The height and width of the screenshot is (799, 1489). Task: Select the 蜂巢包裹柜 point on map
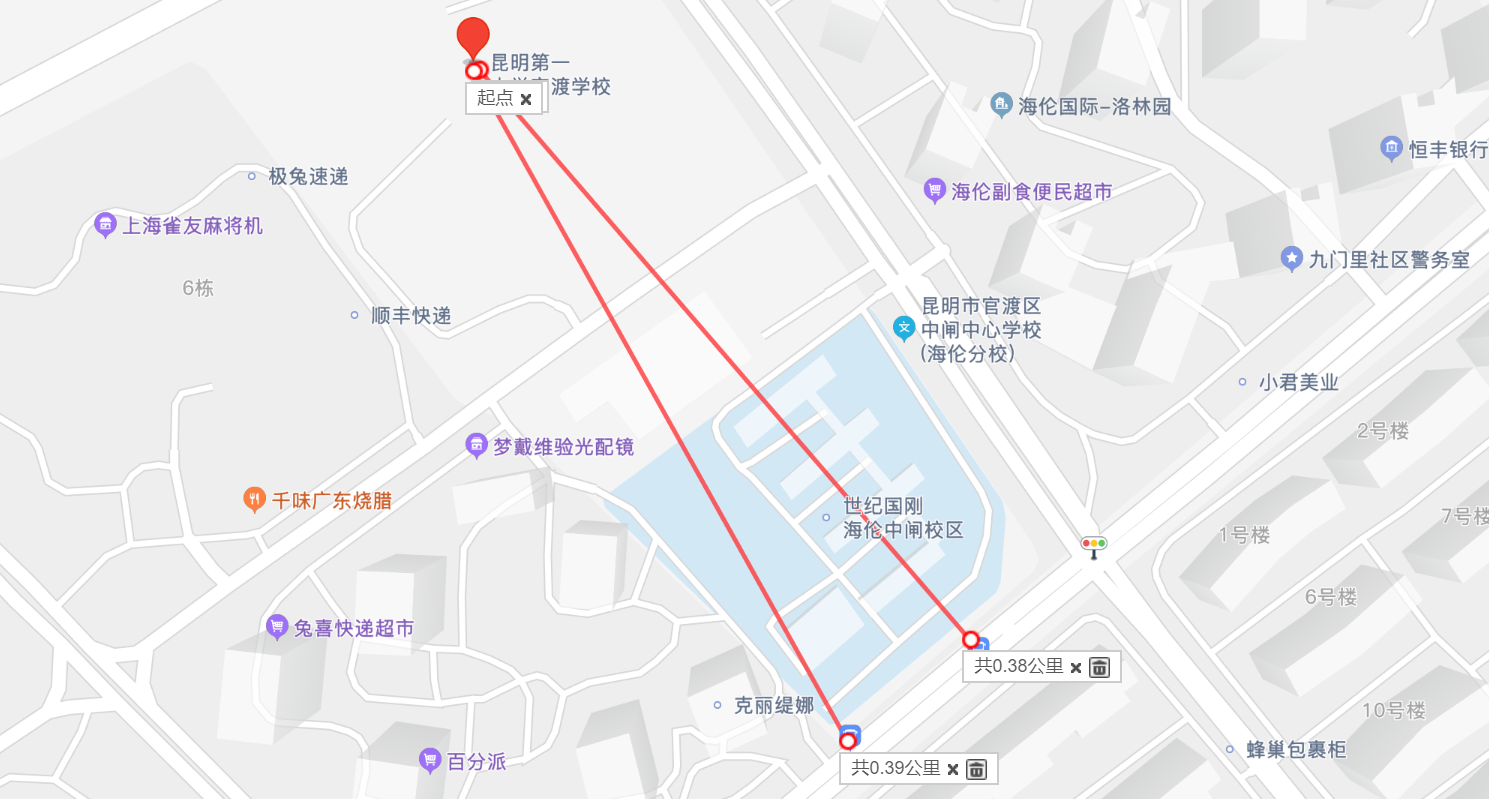click(x=1230, y=749)
